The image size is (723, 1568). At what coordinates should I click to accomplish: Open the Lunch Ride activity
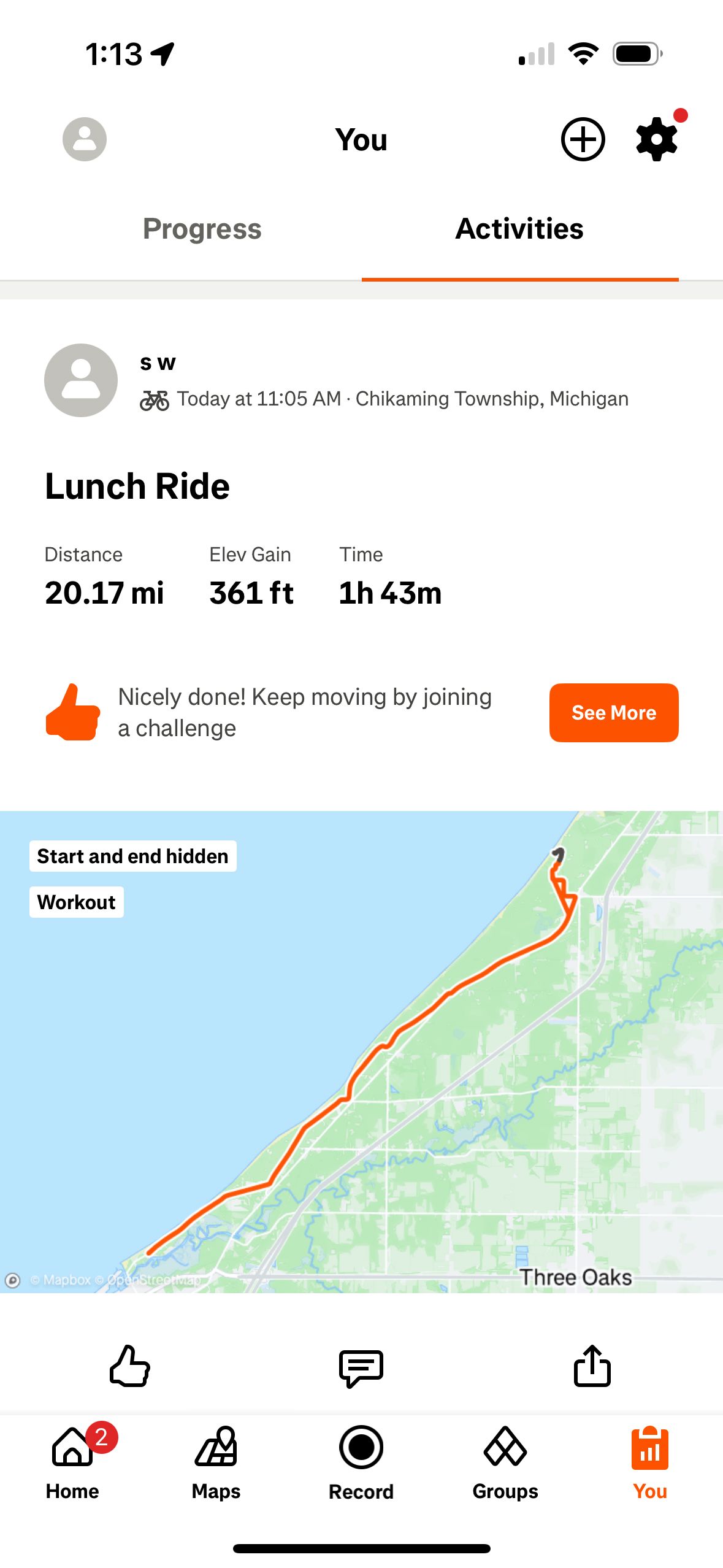tap(137, 486)
